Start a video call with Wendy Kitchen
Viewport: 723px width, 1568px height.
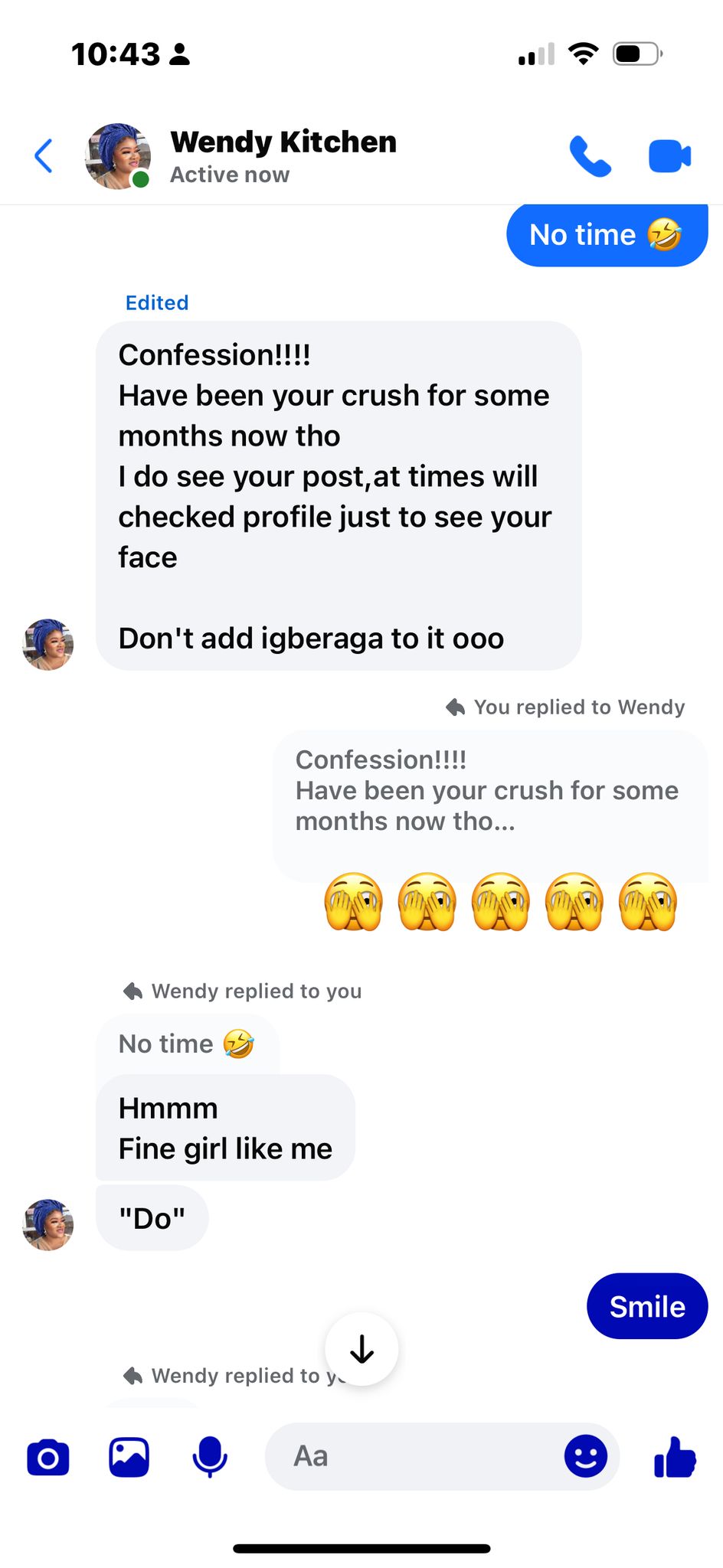click(x=669, y=156)
